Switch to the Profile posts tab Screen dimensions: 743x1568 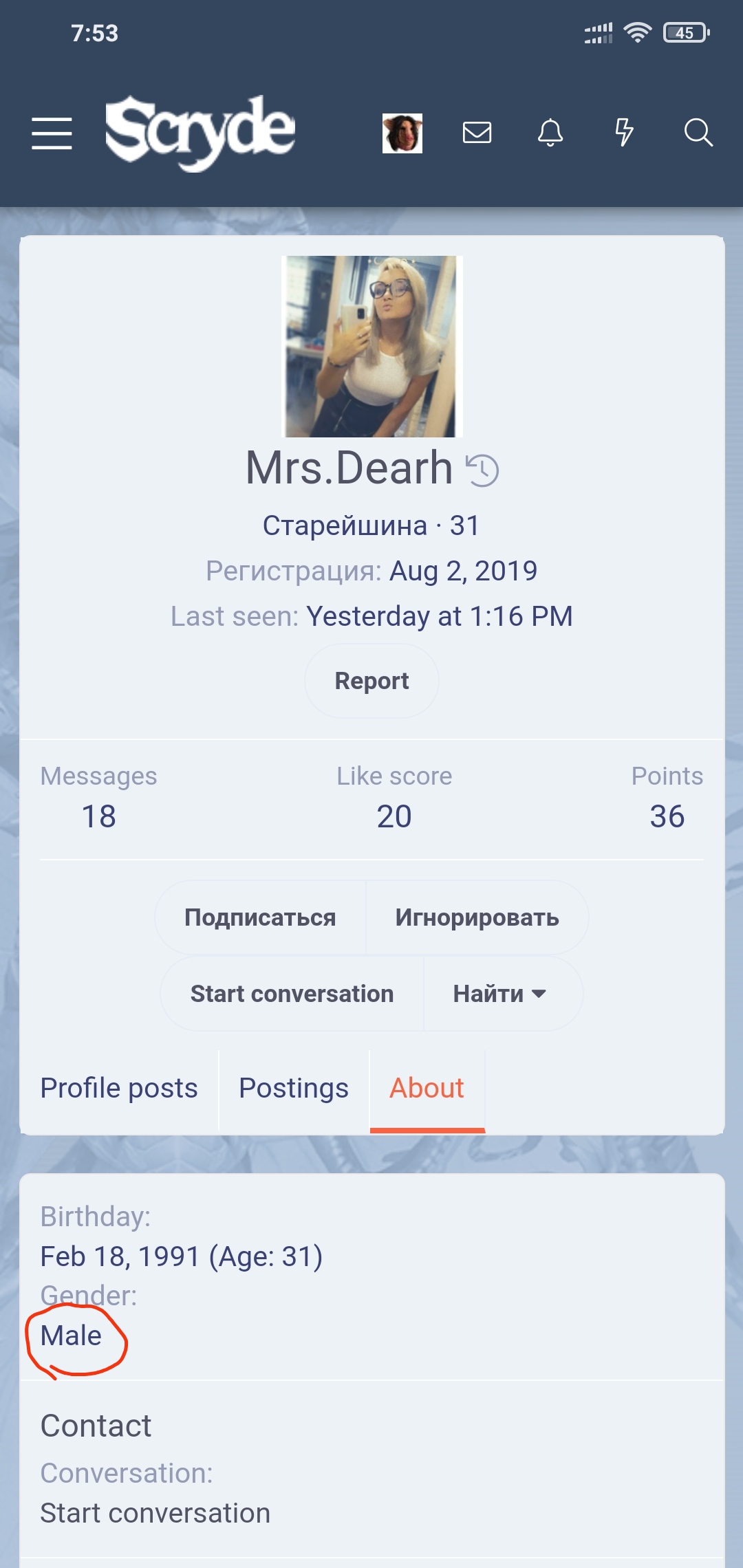pos(119,1089)
